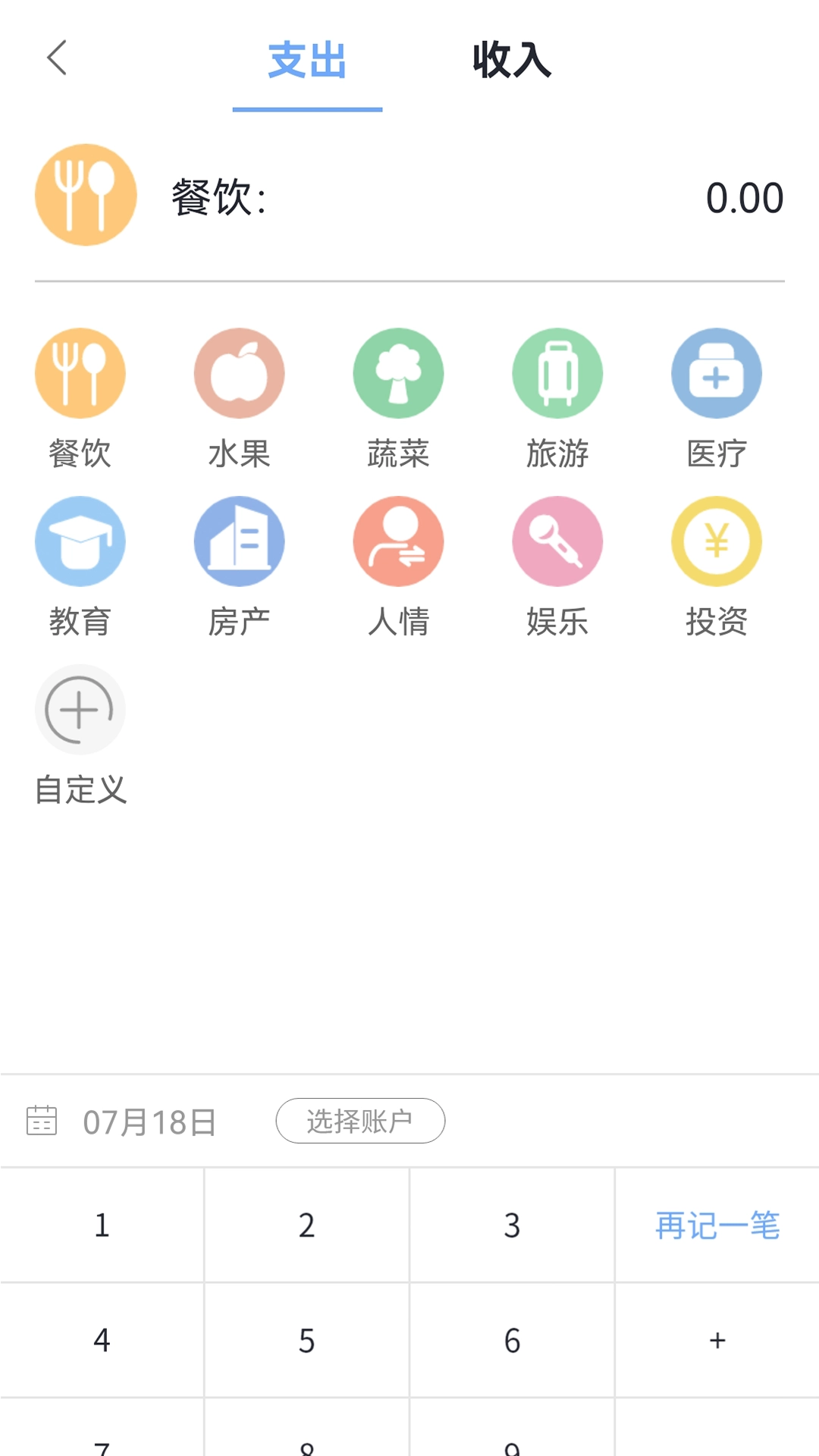Open the 自定义 custom category creator
The width and height of the screenshot is (819, 1456).
pyautogui.click(x=80, y=710)
